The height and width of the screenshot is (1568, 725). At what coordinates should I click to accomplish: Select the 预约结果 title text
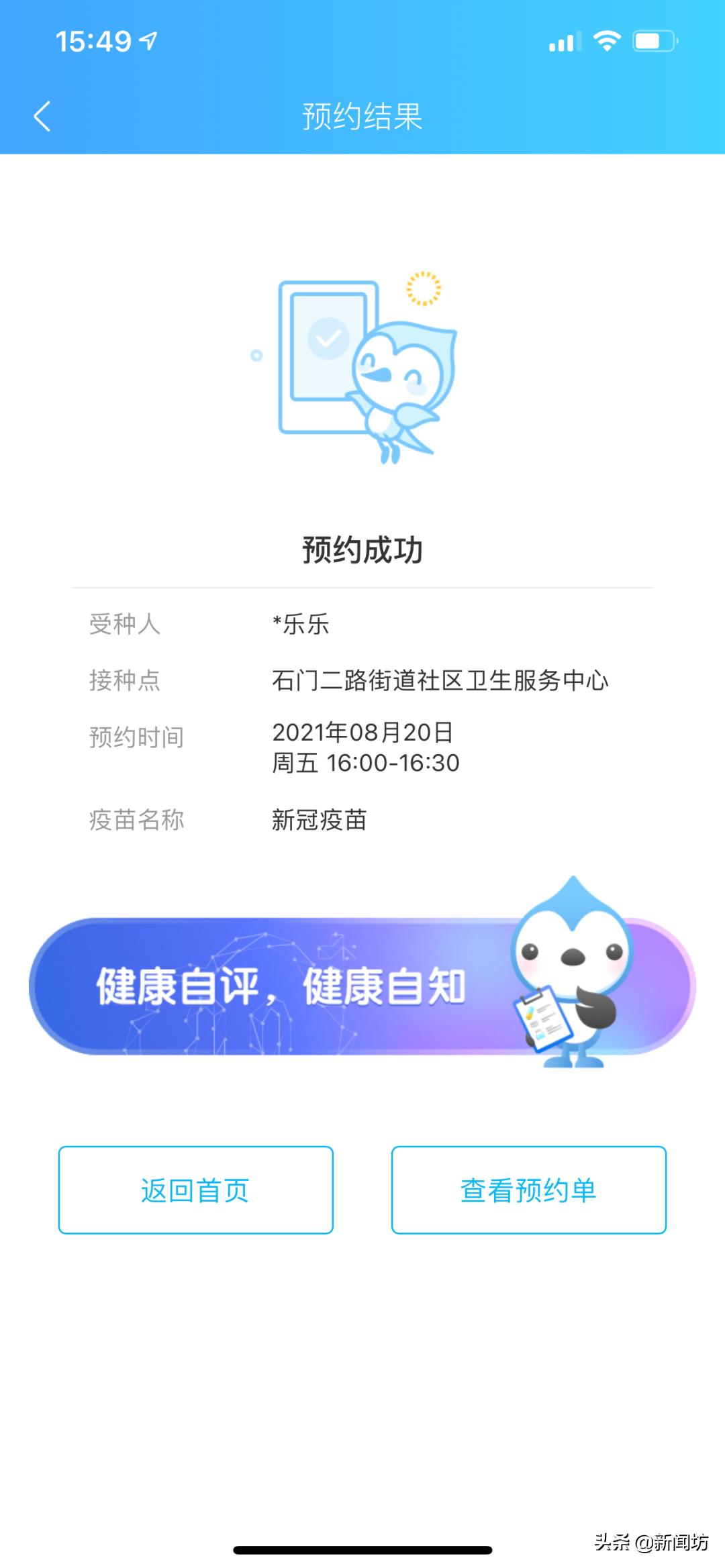click(x=362, y=115)
